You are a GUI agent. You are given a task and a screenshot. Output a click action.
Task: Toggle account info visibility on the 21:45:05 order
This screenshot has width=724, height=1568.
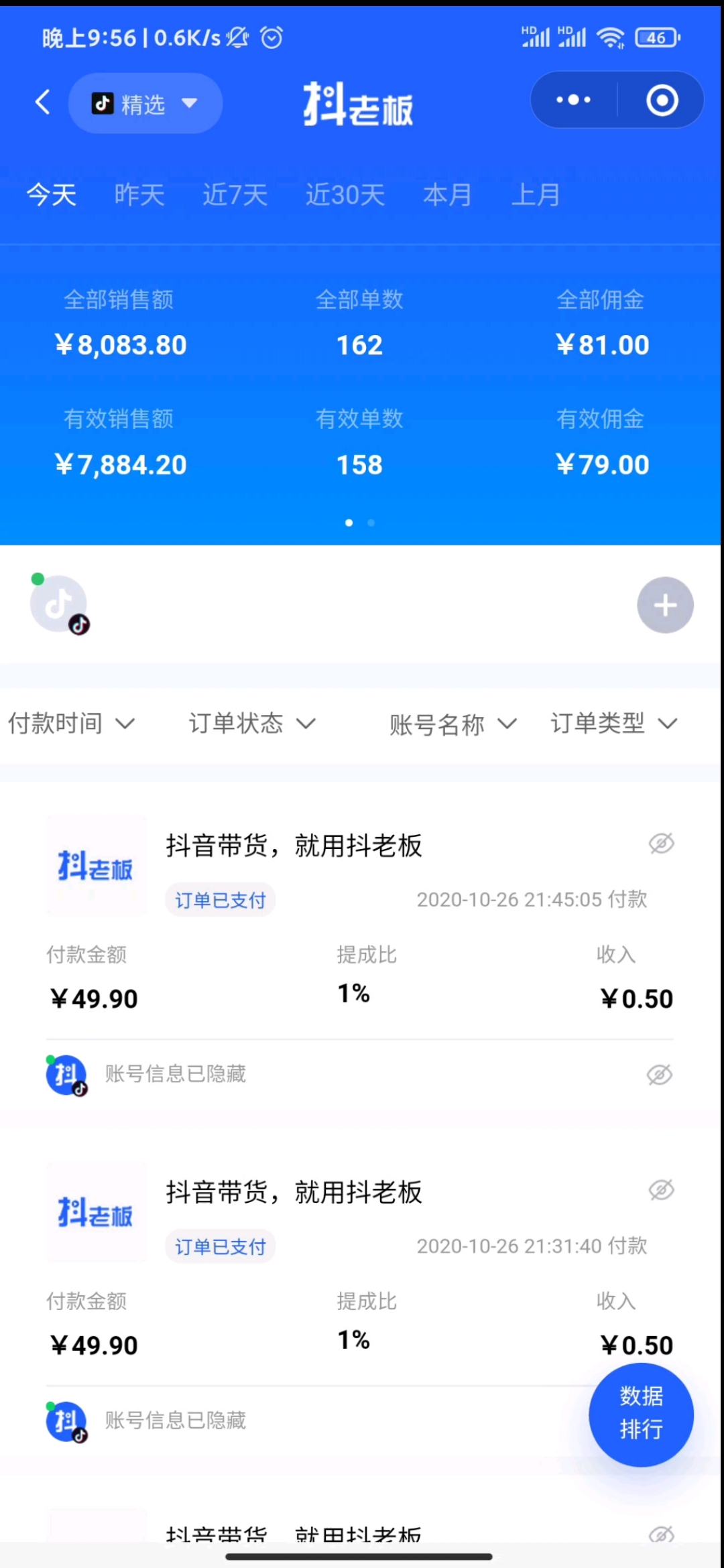(x=660, y=1074)
